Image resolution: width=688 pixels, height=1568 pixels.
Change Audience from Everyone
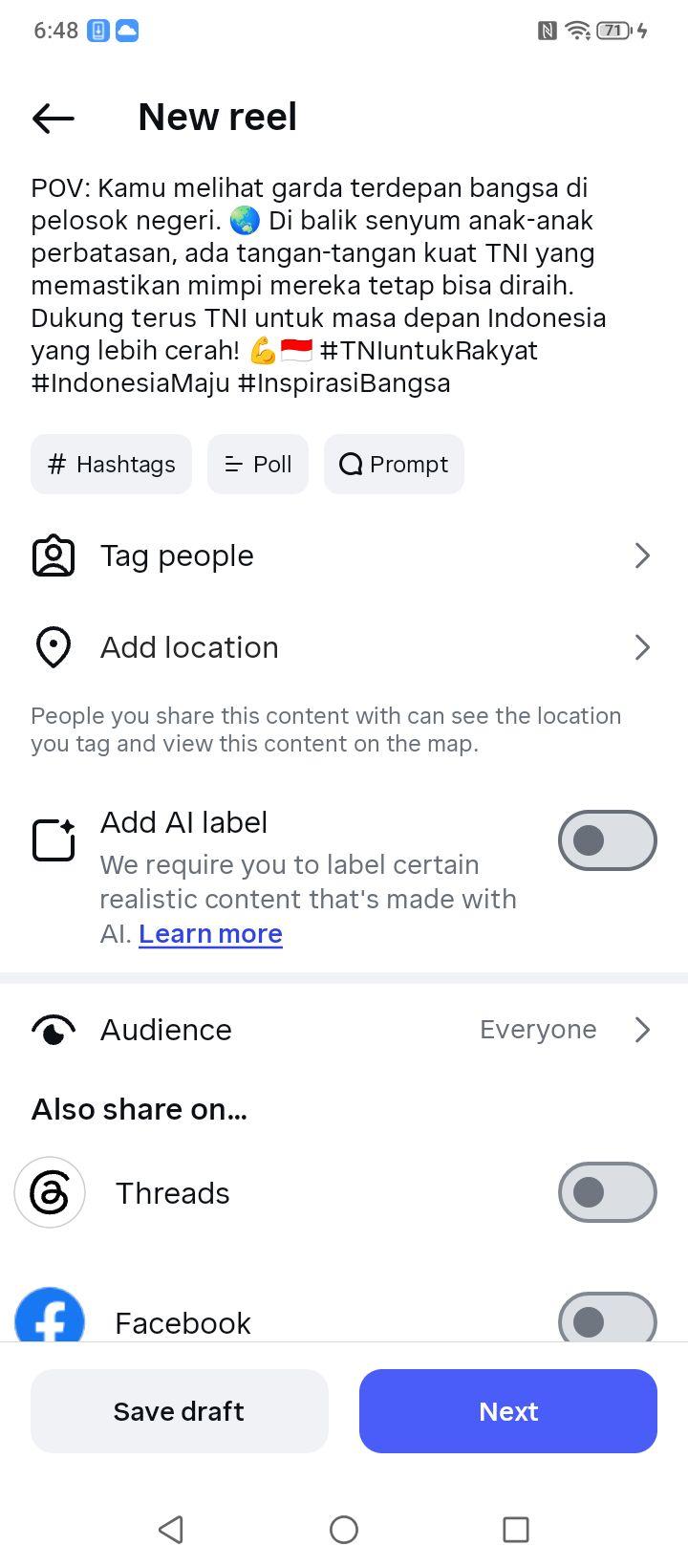point(344,1030)
